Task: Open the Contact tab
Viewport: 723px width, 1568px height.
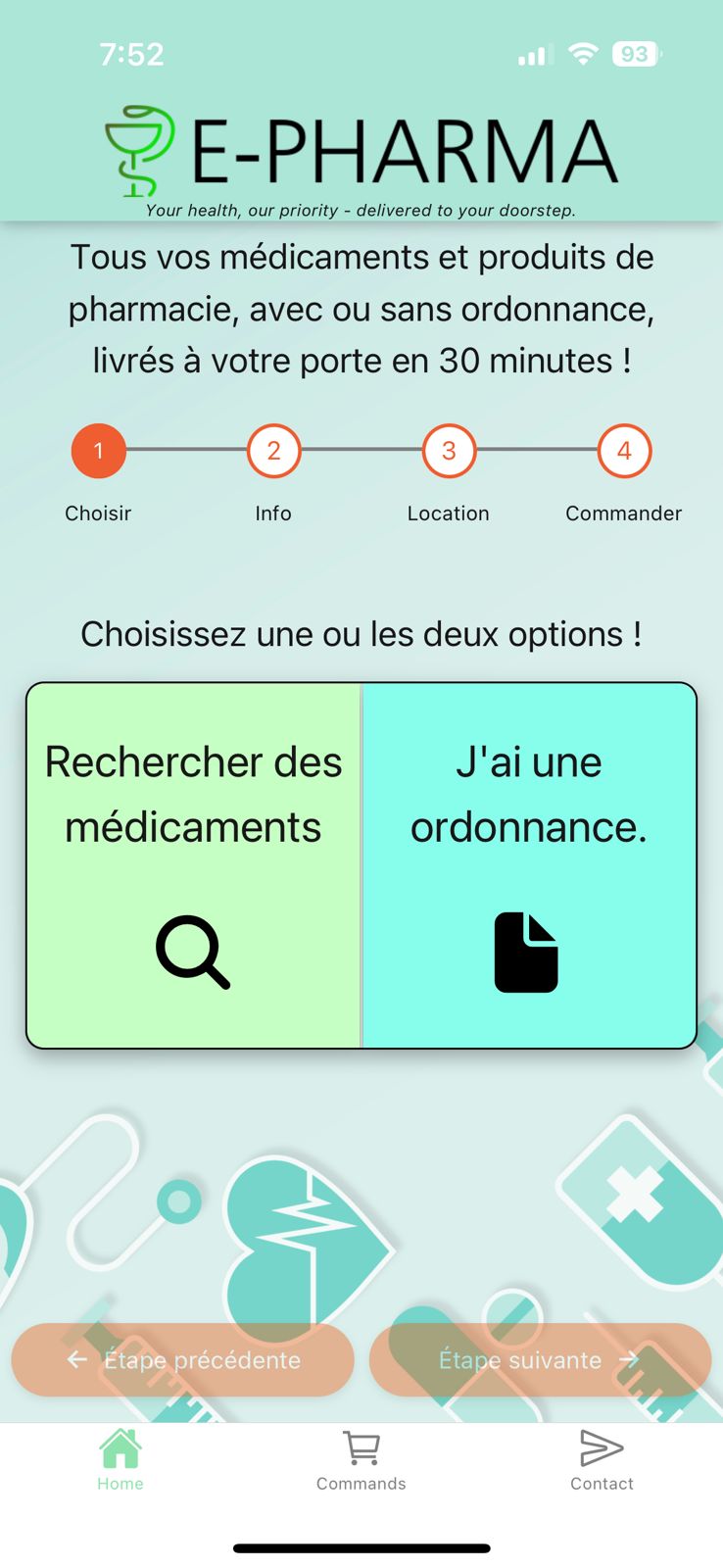Action: [602, 1460]
